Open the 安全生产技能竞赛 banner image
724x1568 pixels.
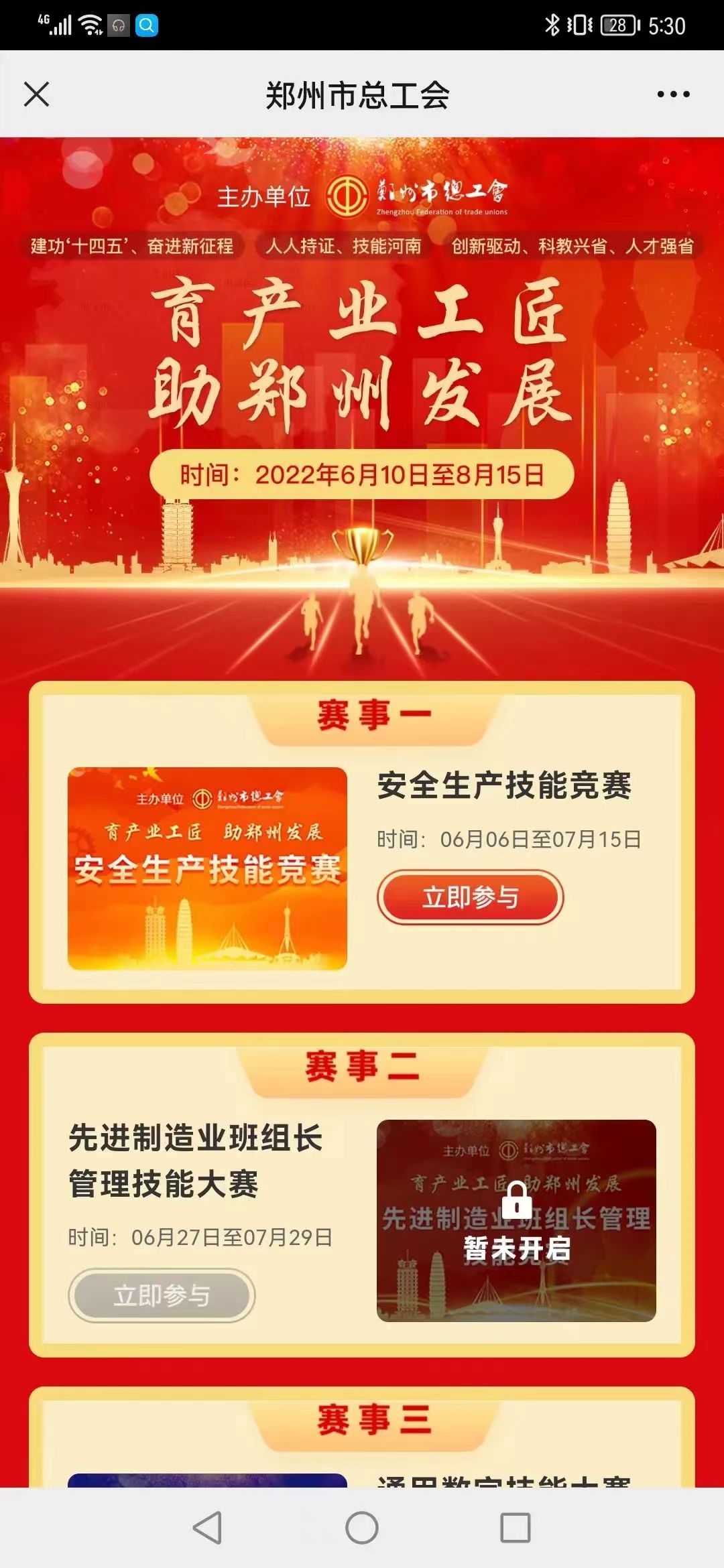click(207, 868)
